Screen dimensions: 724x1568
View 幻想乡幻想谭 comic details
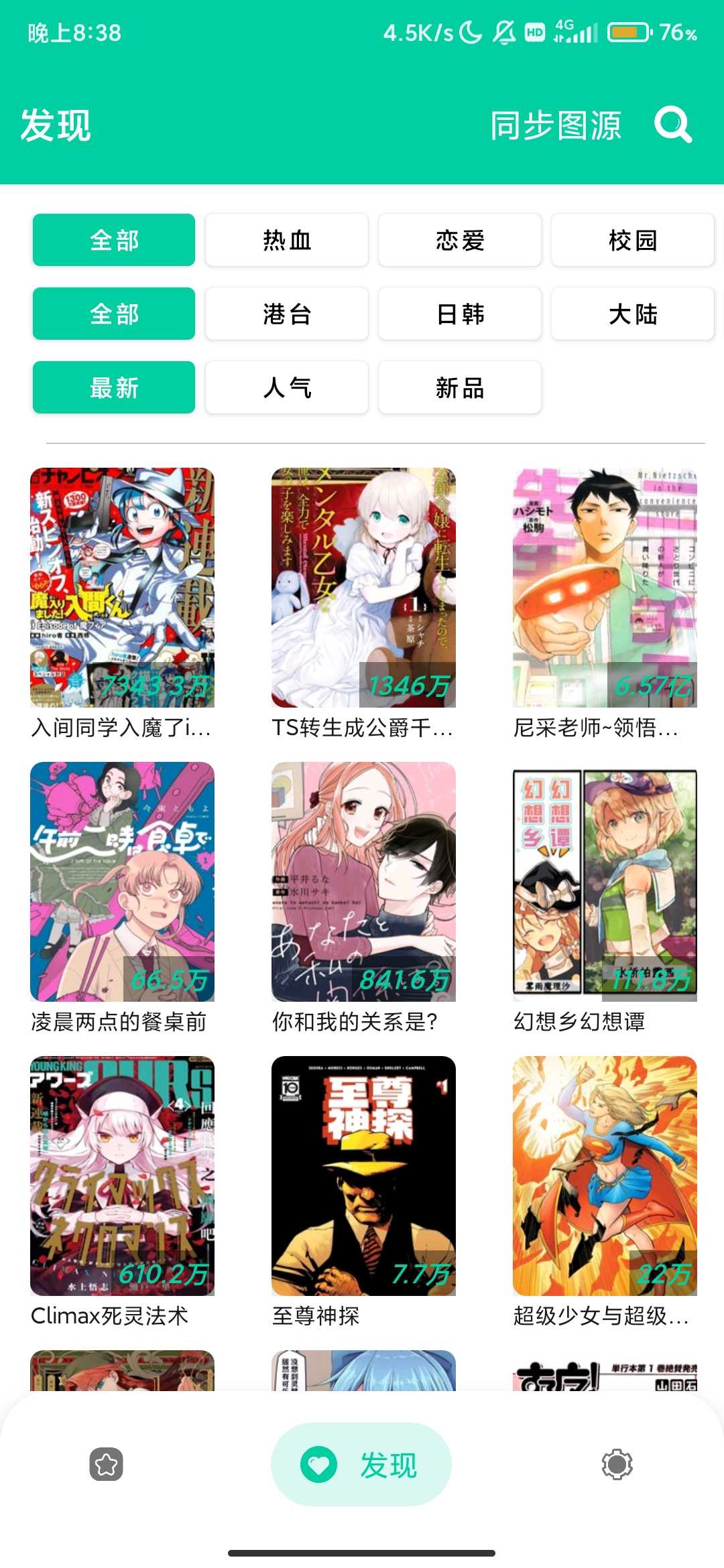point(605,882)
